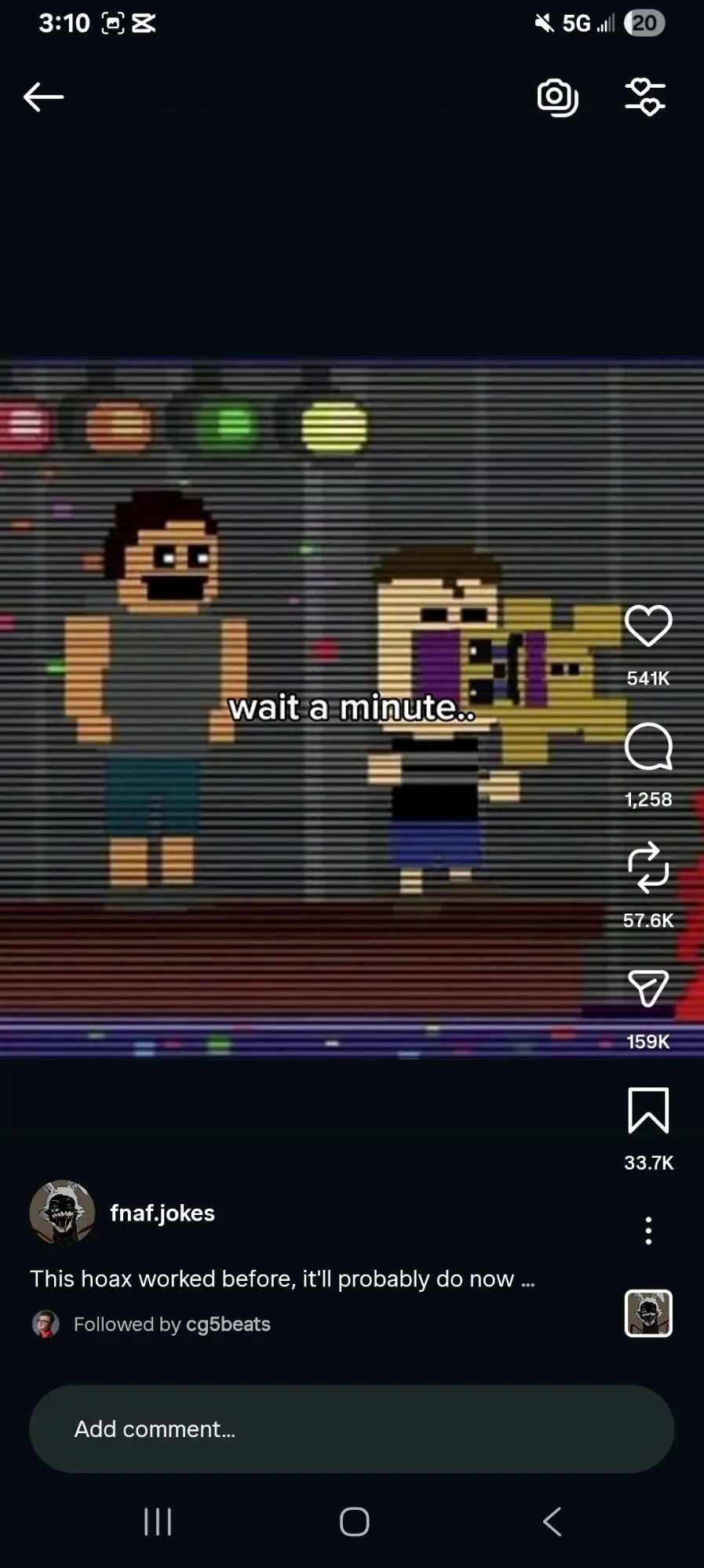Repost this reel
704x1568 pixels.
tap(648, 868)
